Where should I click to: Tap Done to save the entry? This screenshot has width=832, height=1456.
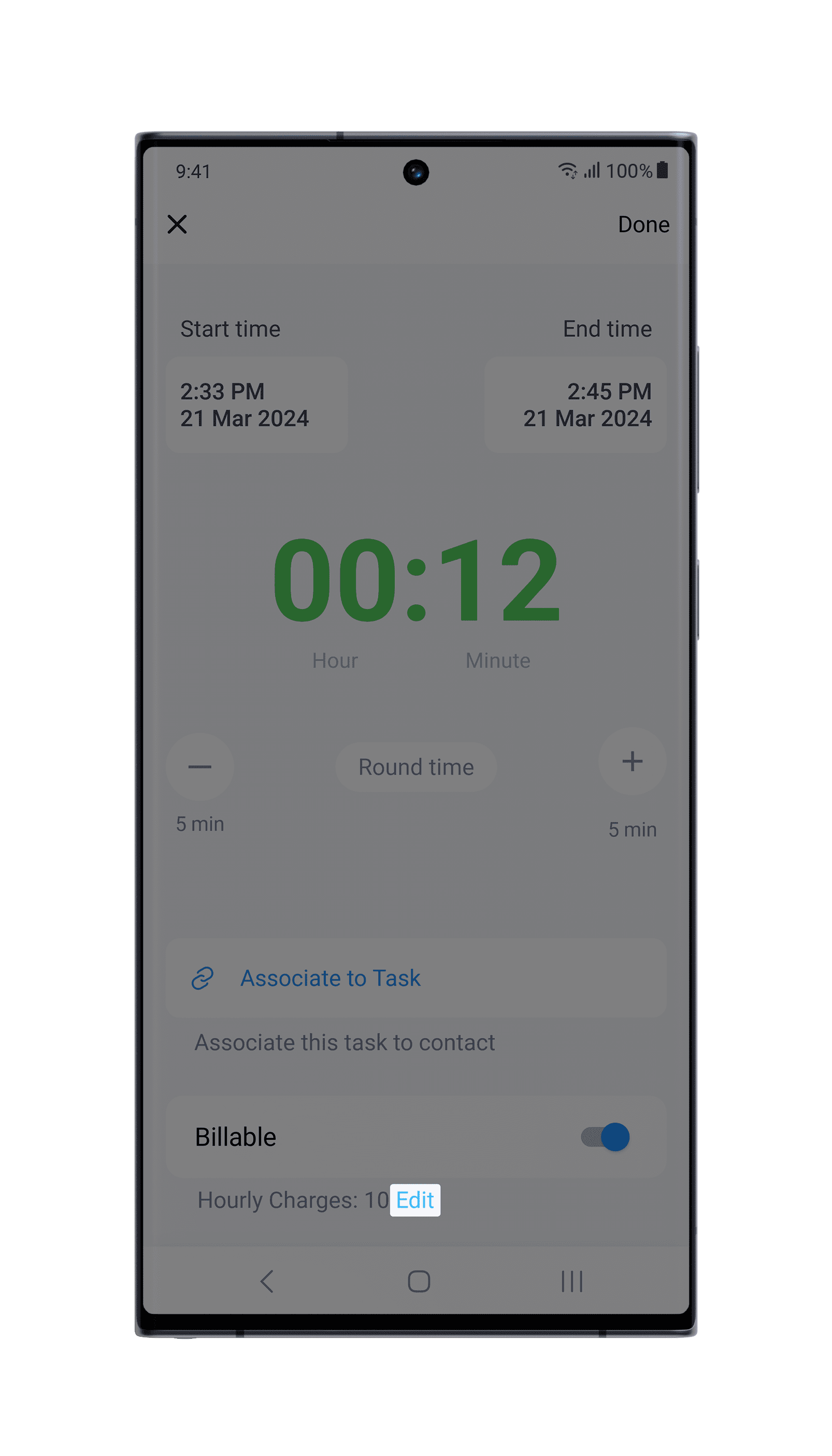coord(643,224)
